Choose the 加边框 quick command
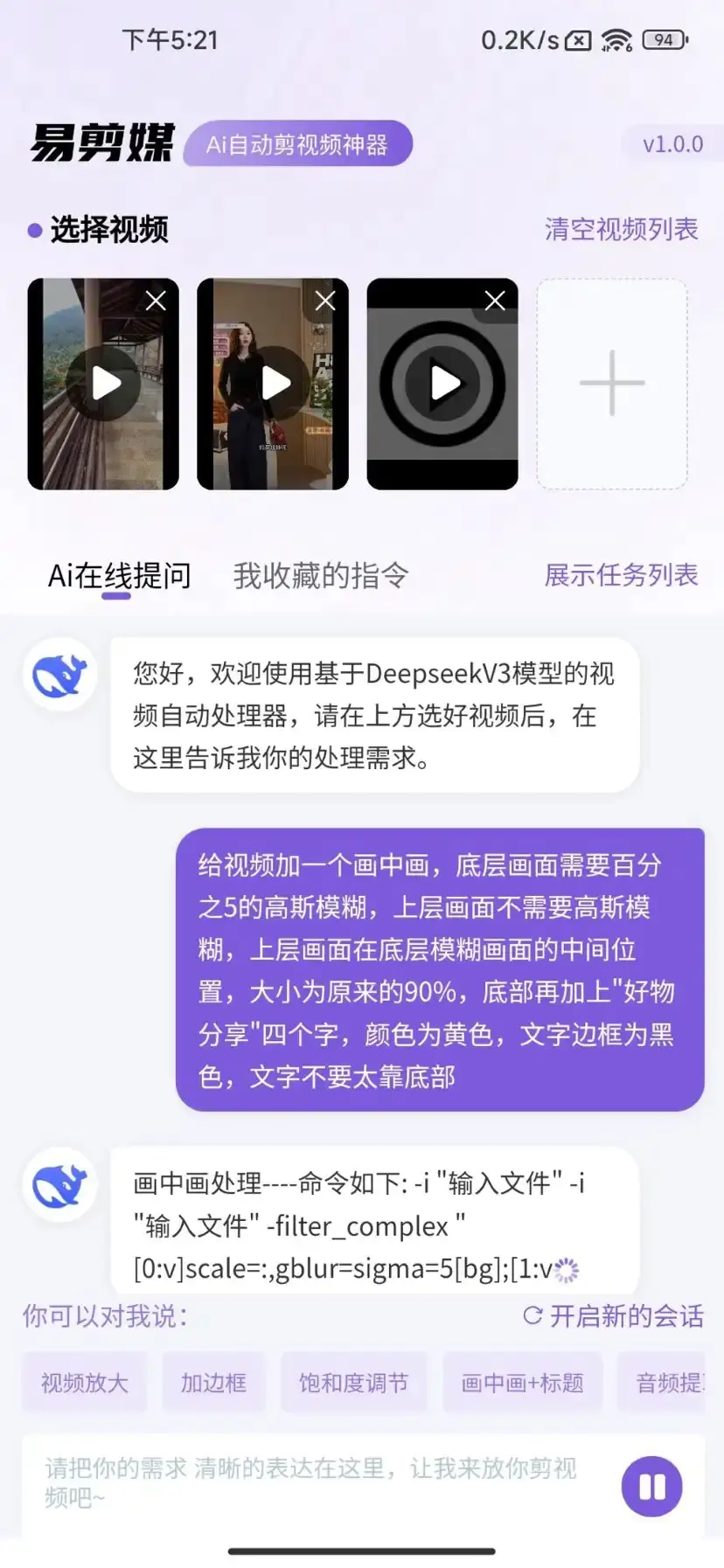Screen dimensions: 724x1568 coord(213,1382)
